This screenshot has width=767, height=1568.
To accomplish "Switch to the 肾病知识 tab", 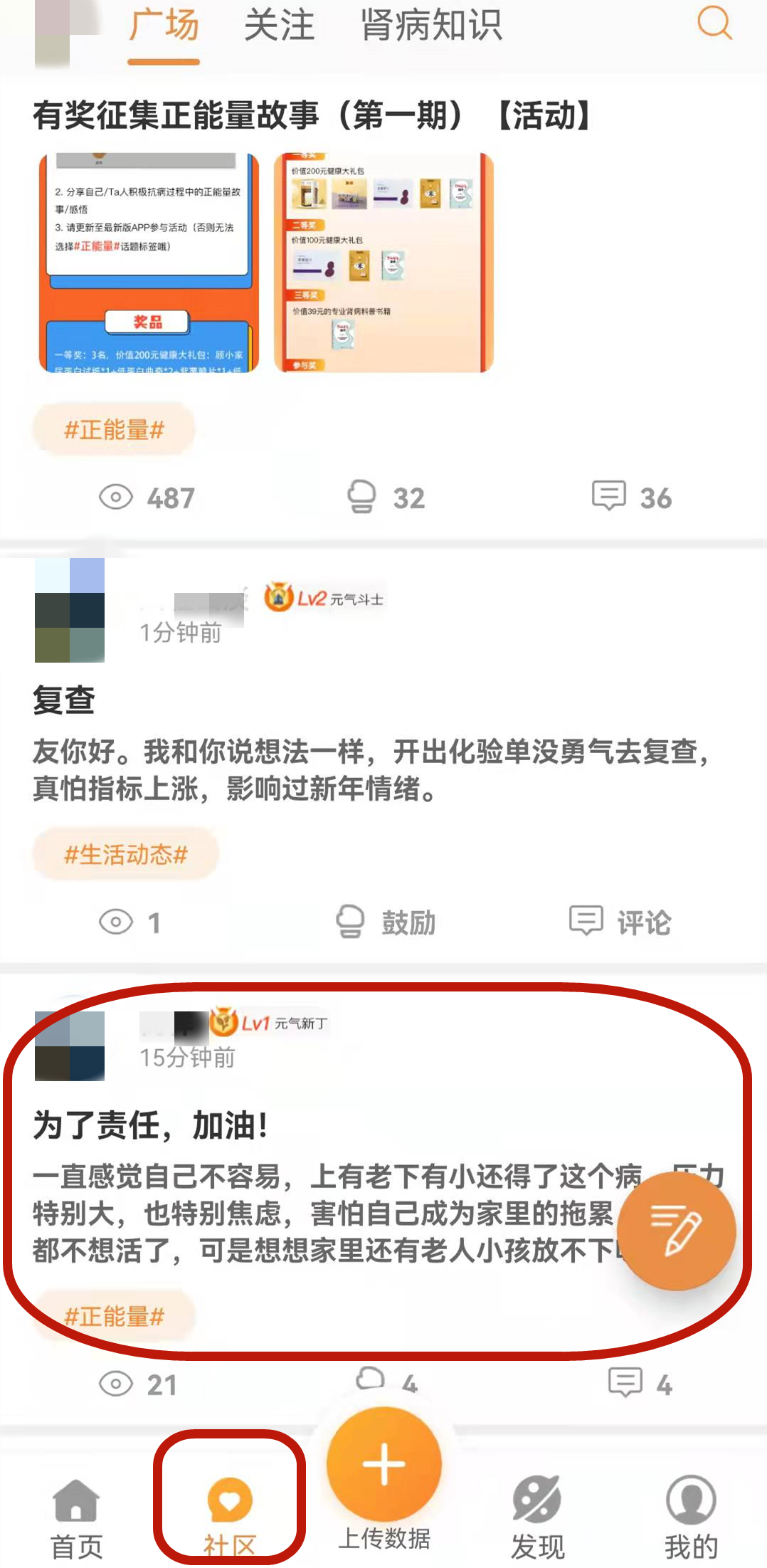I will point(431,26).
